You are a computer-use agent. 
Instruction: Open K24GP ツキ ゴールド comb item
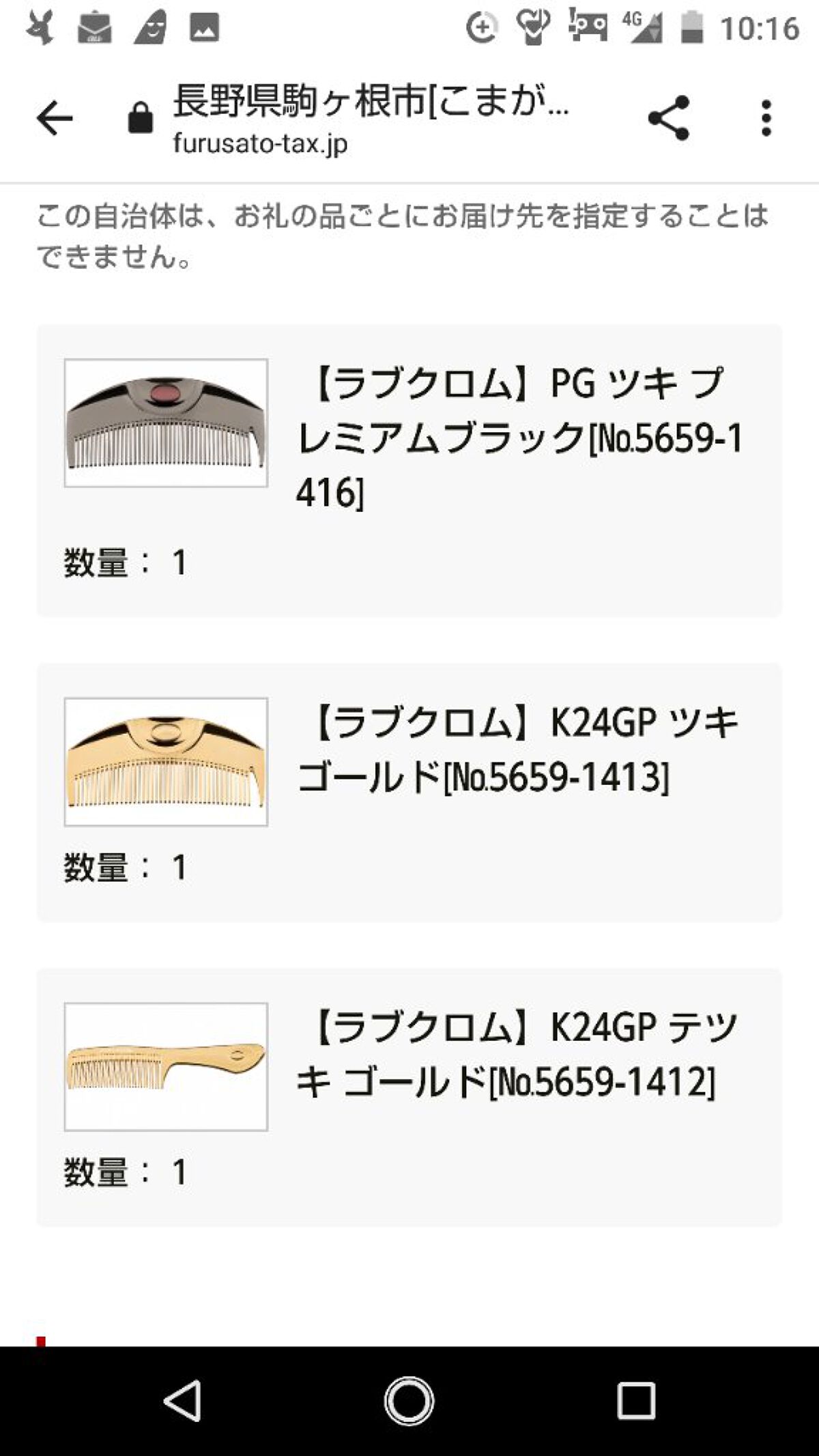pyautogui.click(x=519, y=750)
